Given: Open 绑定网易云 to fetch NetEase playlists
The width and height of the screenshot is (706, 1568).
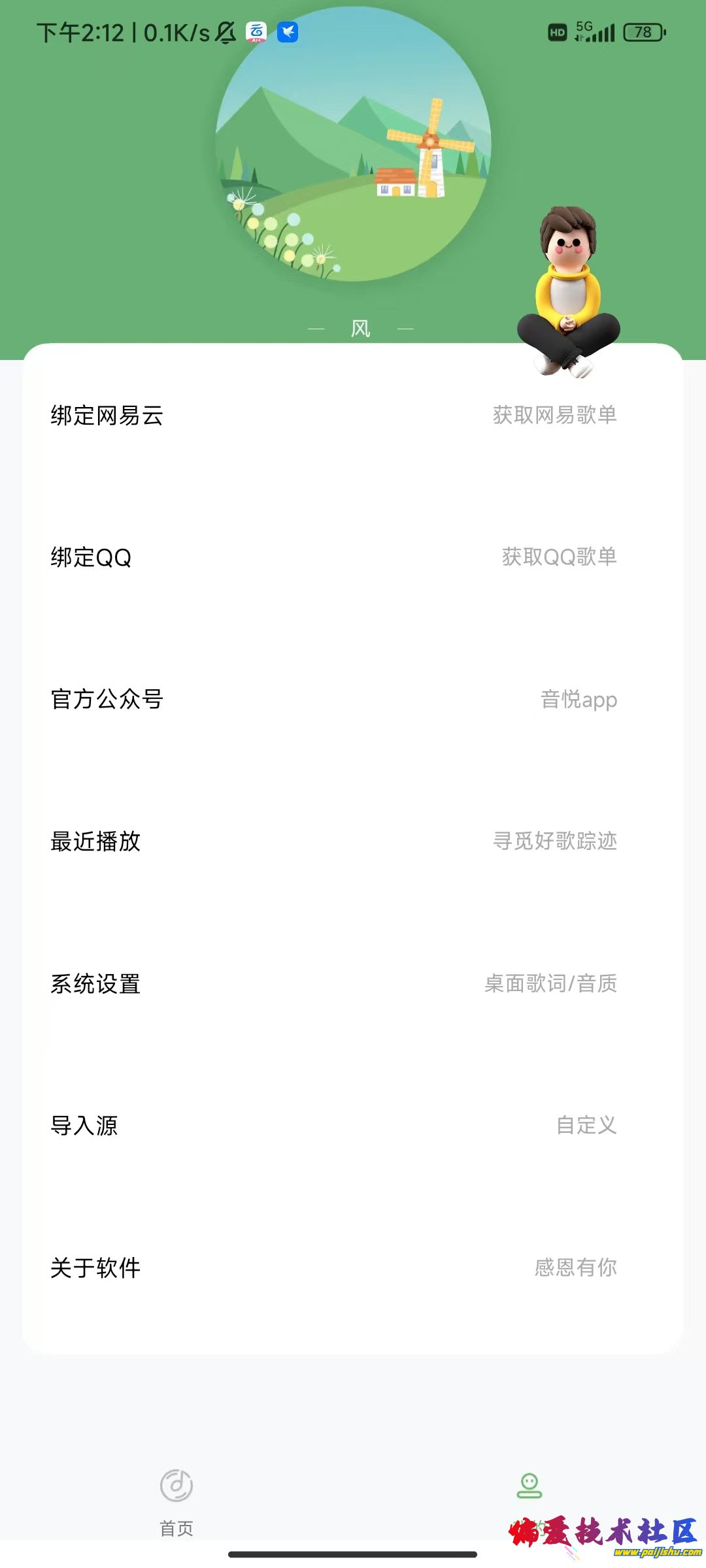Looking at the screenshot, I should (333, 416).
